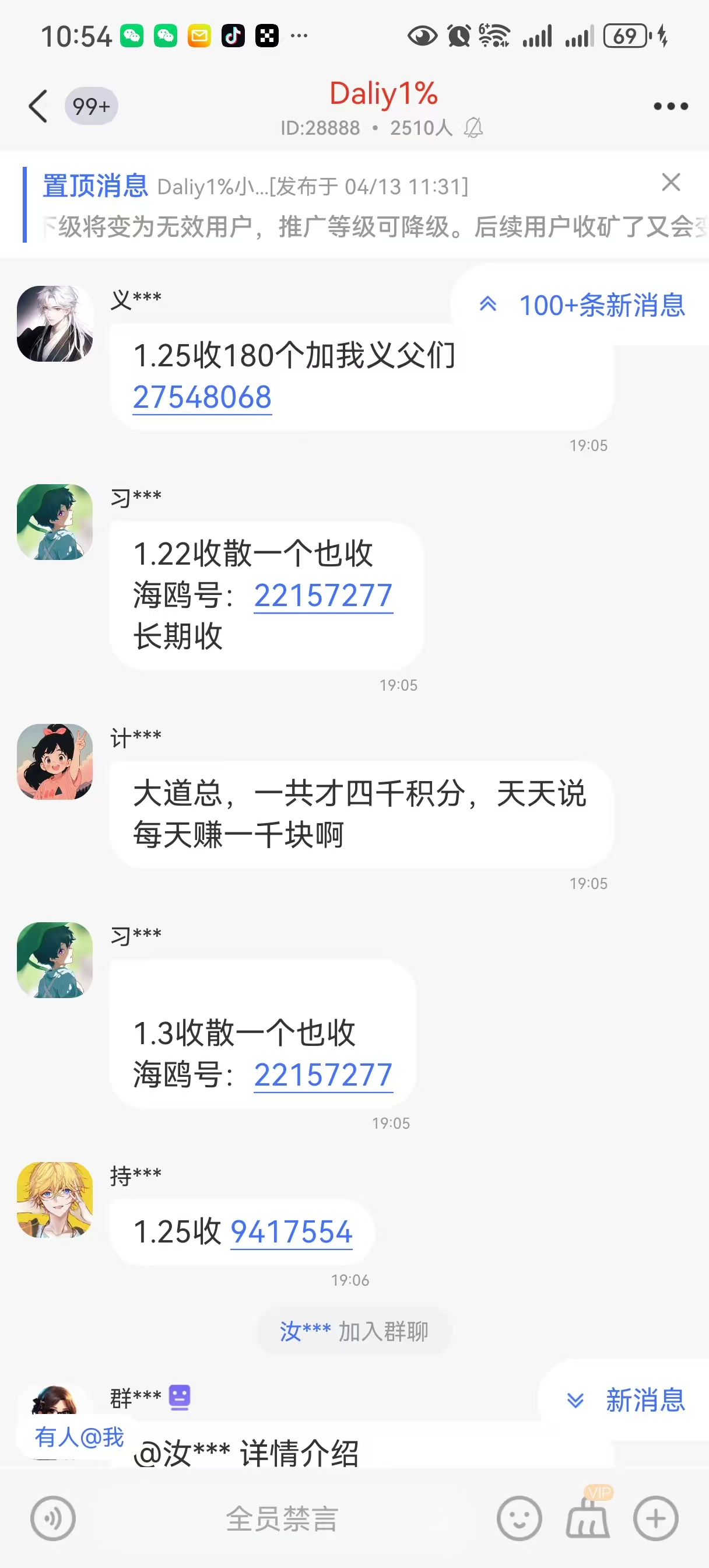This screenshot has height=1568, width=709.
Task: Open the emoji picker
Action: (x=518, y=1518)
